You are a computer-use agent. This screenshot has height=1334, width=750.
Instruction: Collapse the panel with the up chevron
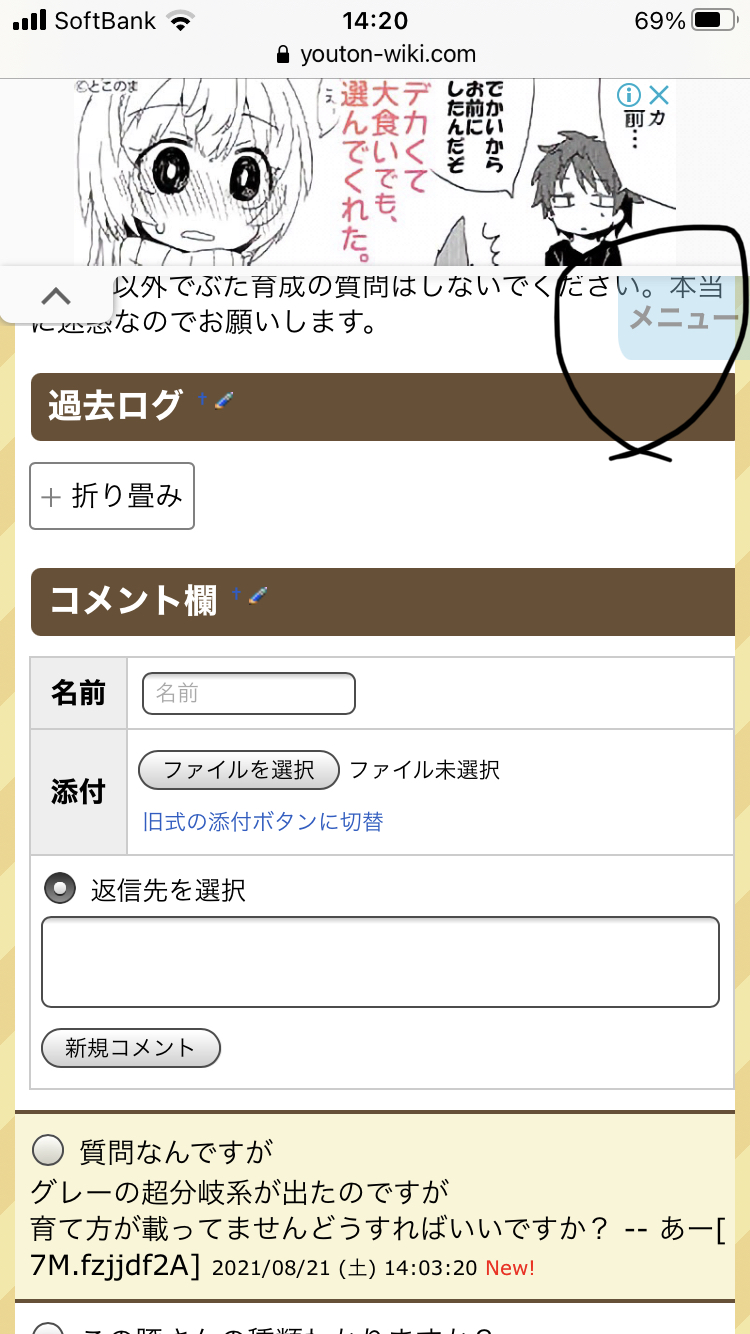tap(56, 296)
